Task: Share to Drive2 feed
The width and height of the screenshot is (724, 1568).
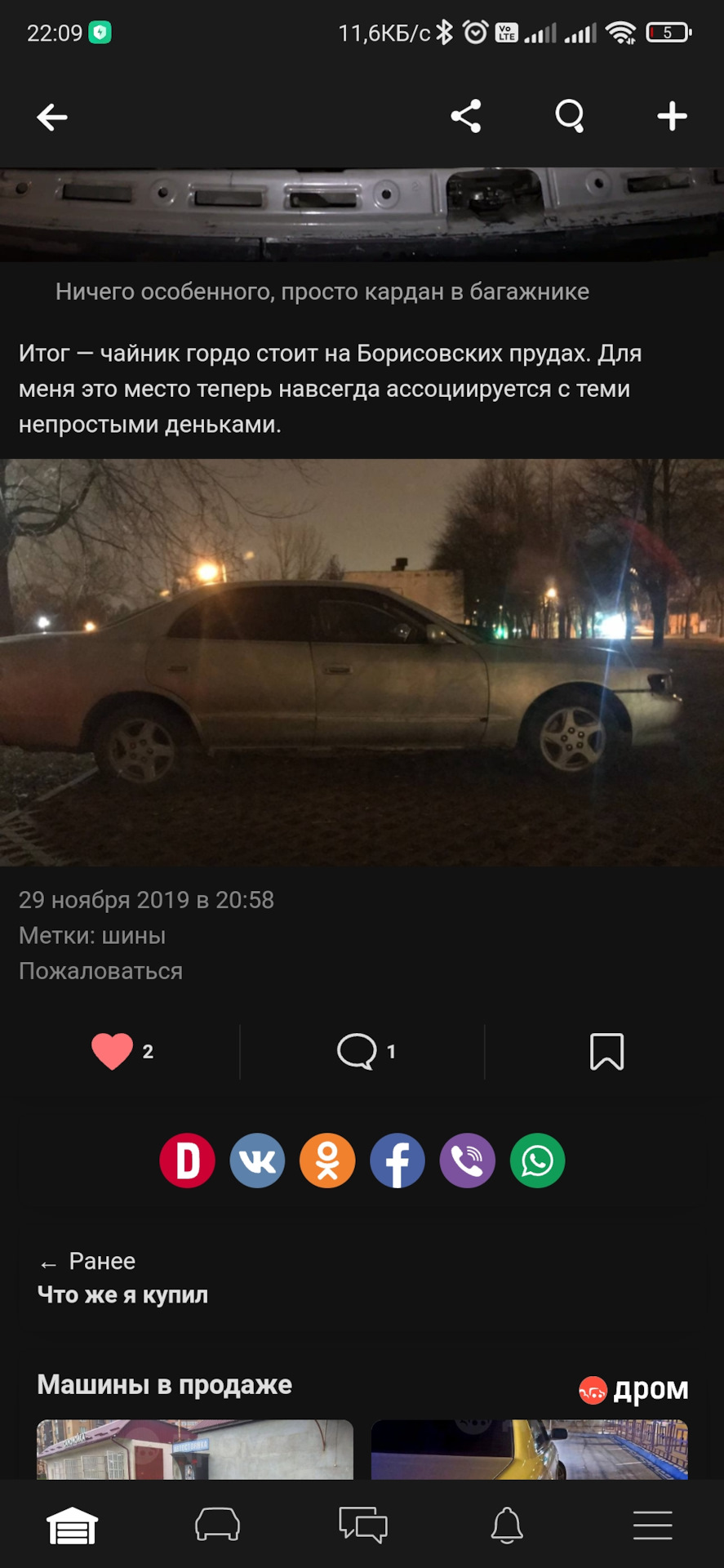Action: pos(186,1160)
